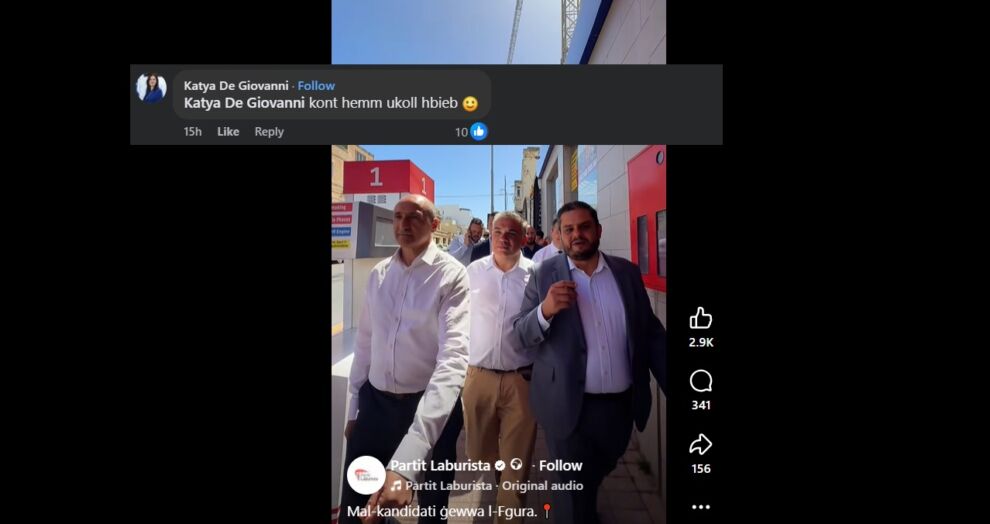Viewport: 990px width, 524px height.
Task: Open the Partit Laburista profile picture
Action: [x=366, y=474]
